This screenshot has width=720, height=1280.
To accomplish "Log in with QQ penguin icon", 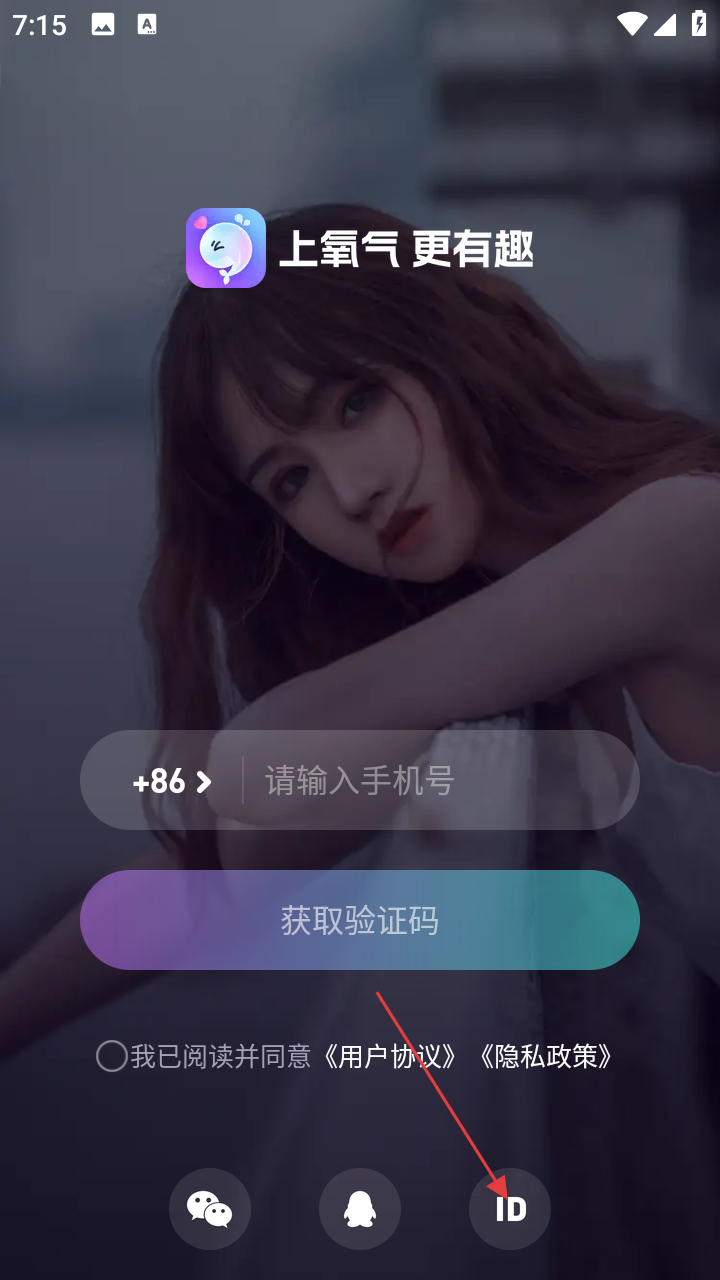I will [360, 1209].
